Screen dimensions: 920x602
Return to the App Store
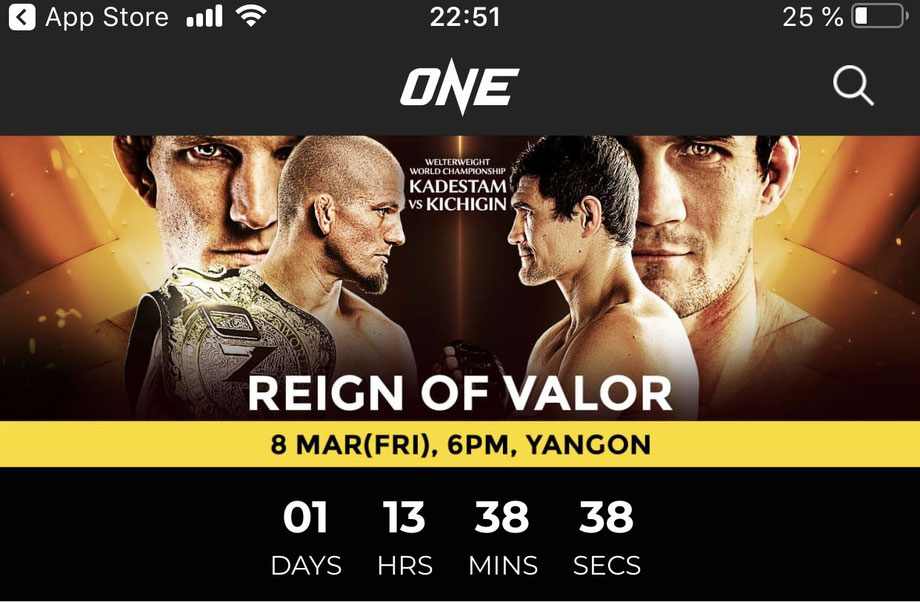point(90,17)
